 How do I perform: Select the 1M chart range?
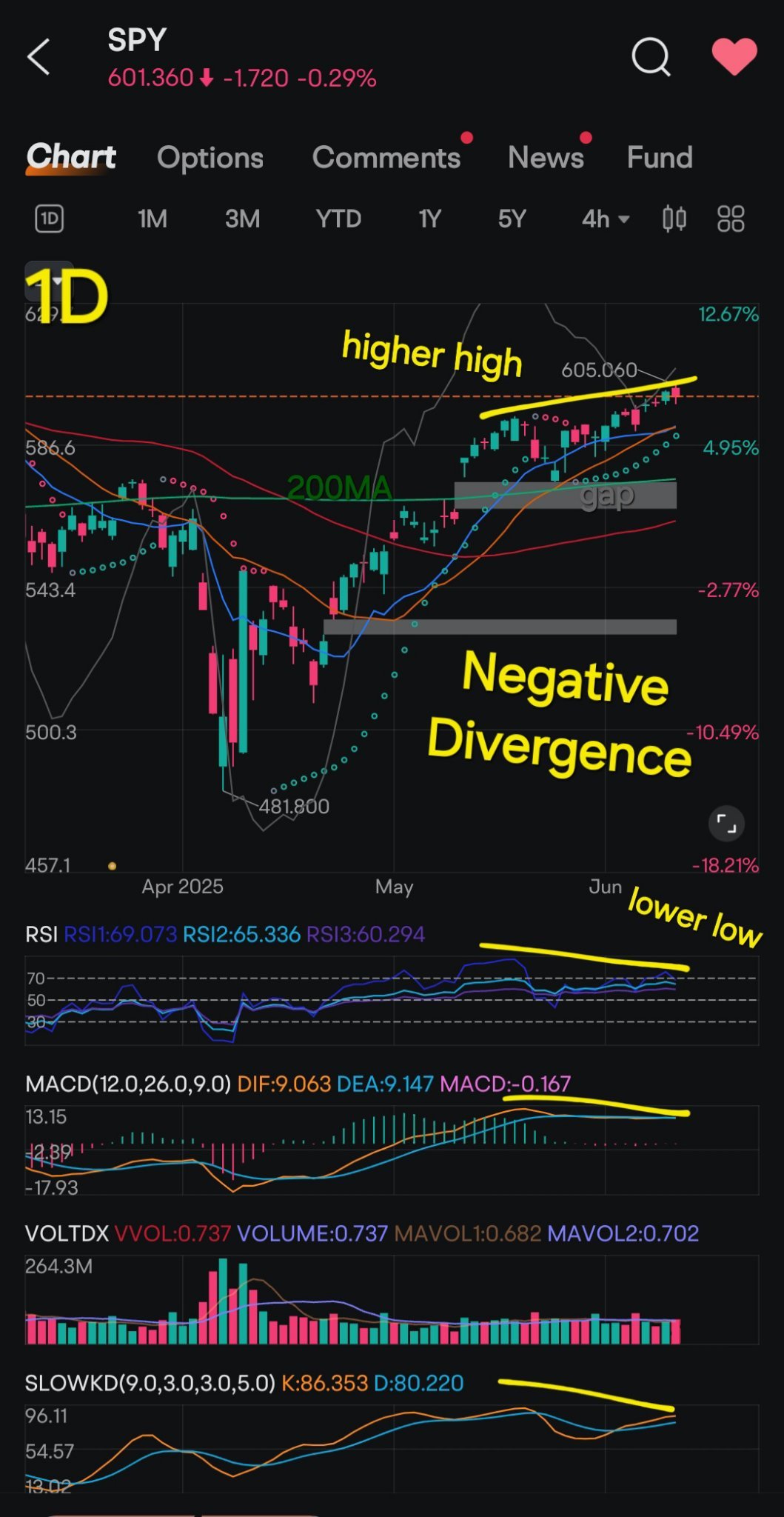point(152,219)
